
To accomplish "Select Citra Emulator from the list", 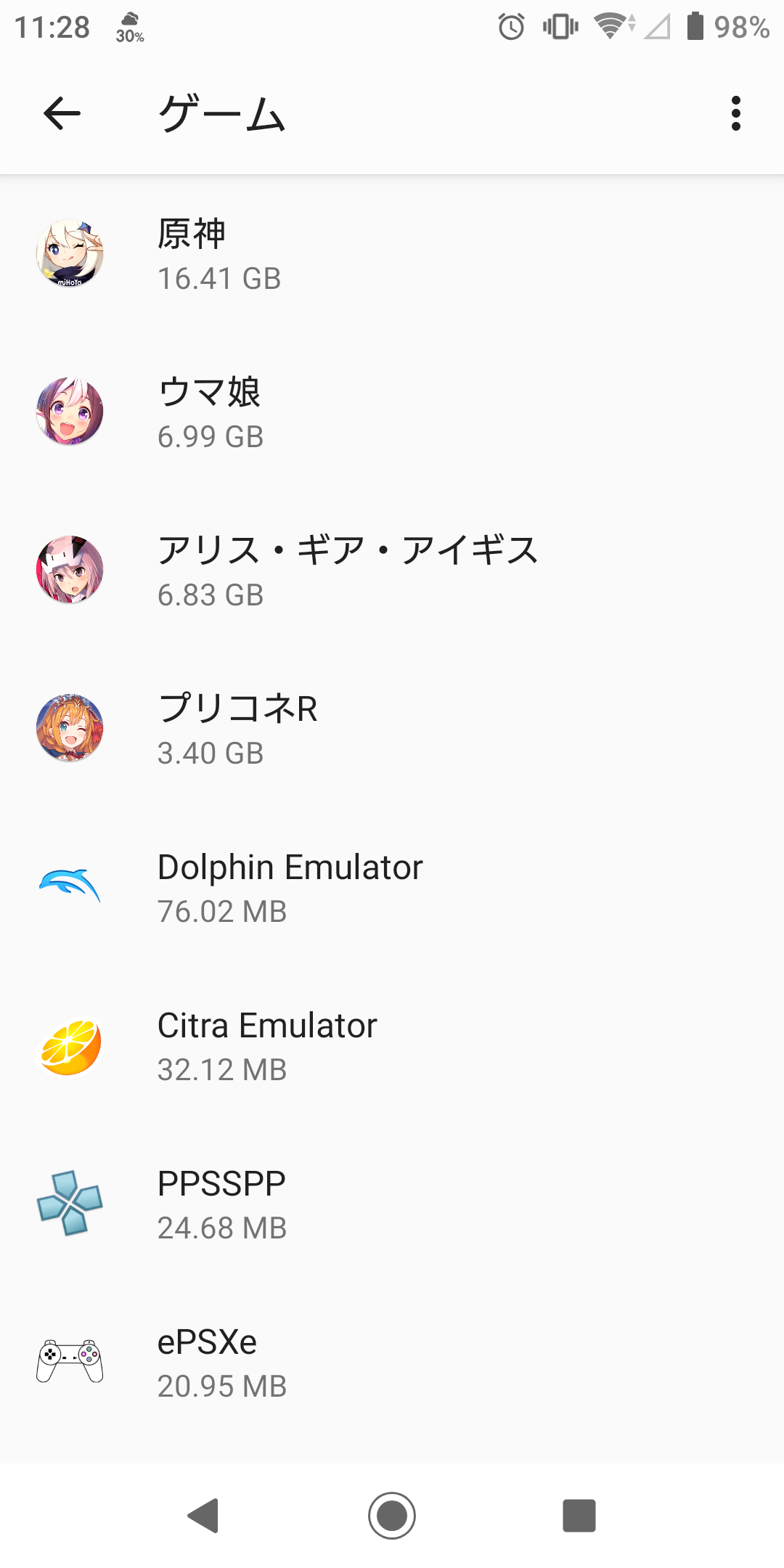I will click(x=392, y=1045).
